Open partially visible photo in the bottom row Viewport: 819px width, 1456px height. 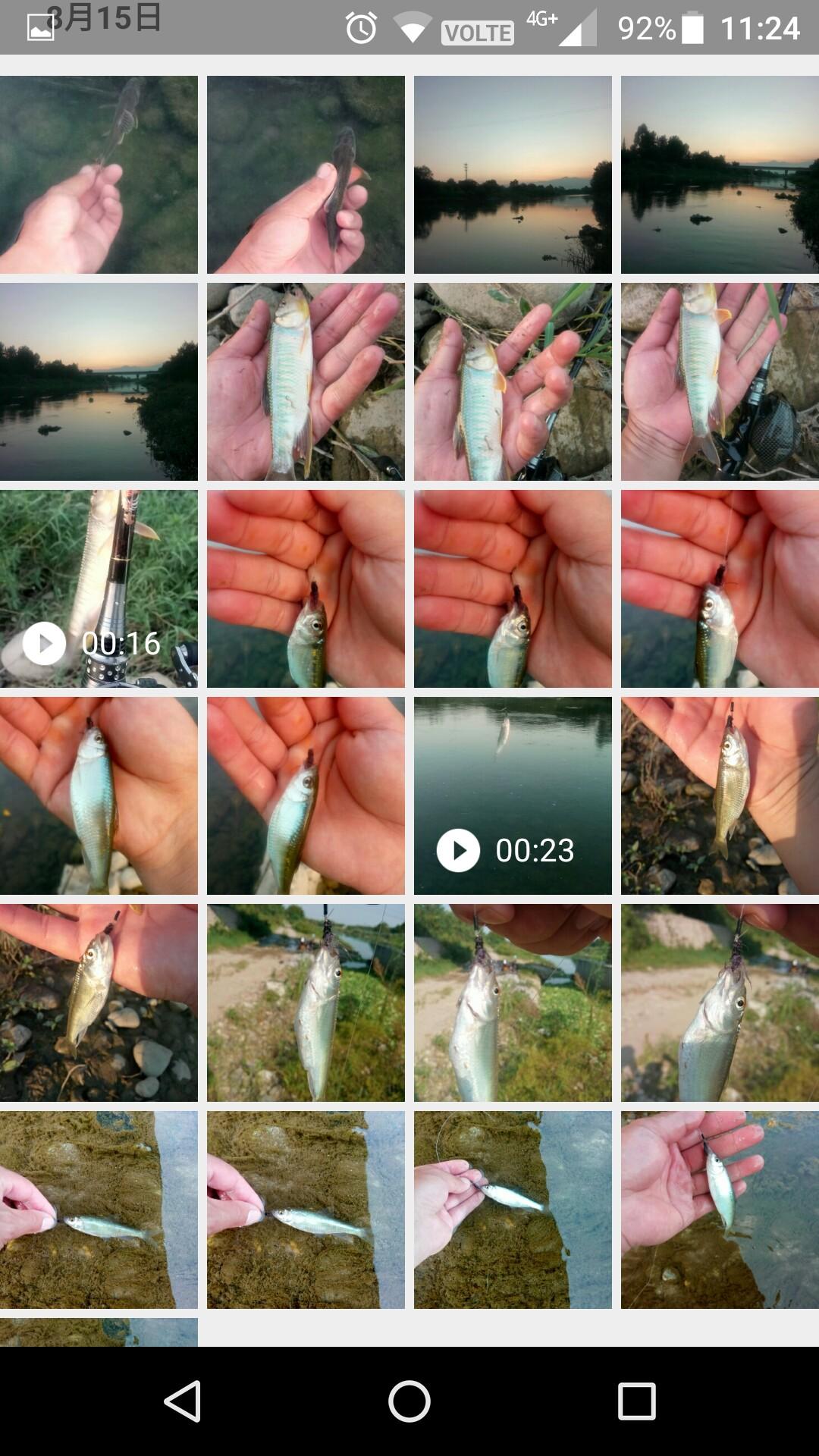click(x=99, y=1332)
